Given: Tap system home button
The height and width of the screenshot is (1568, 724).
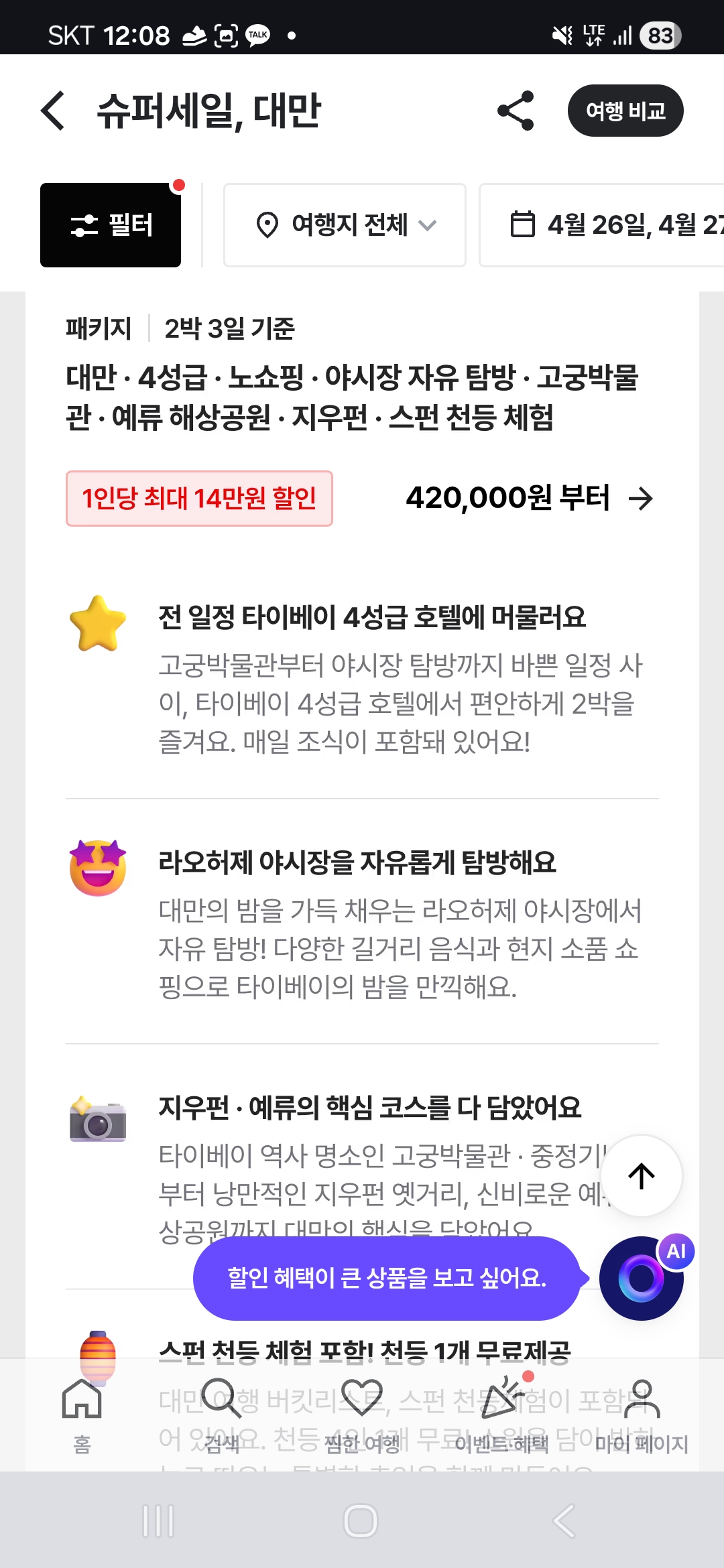Looking at the screenshot, I should click(x=361, y=1521).
